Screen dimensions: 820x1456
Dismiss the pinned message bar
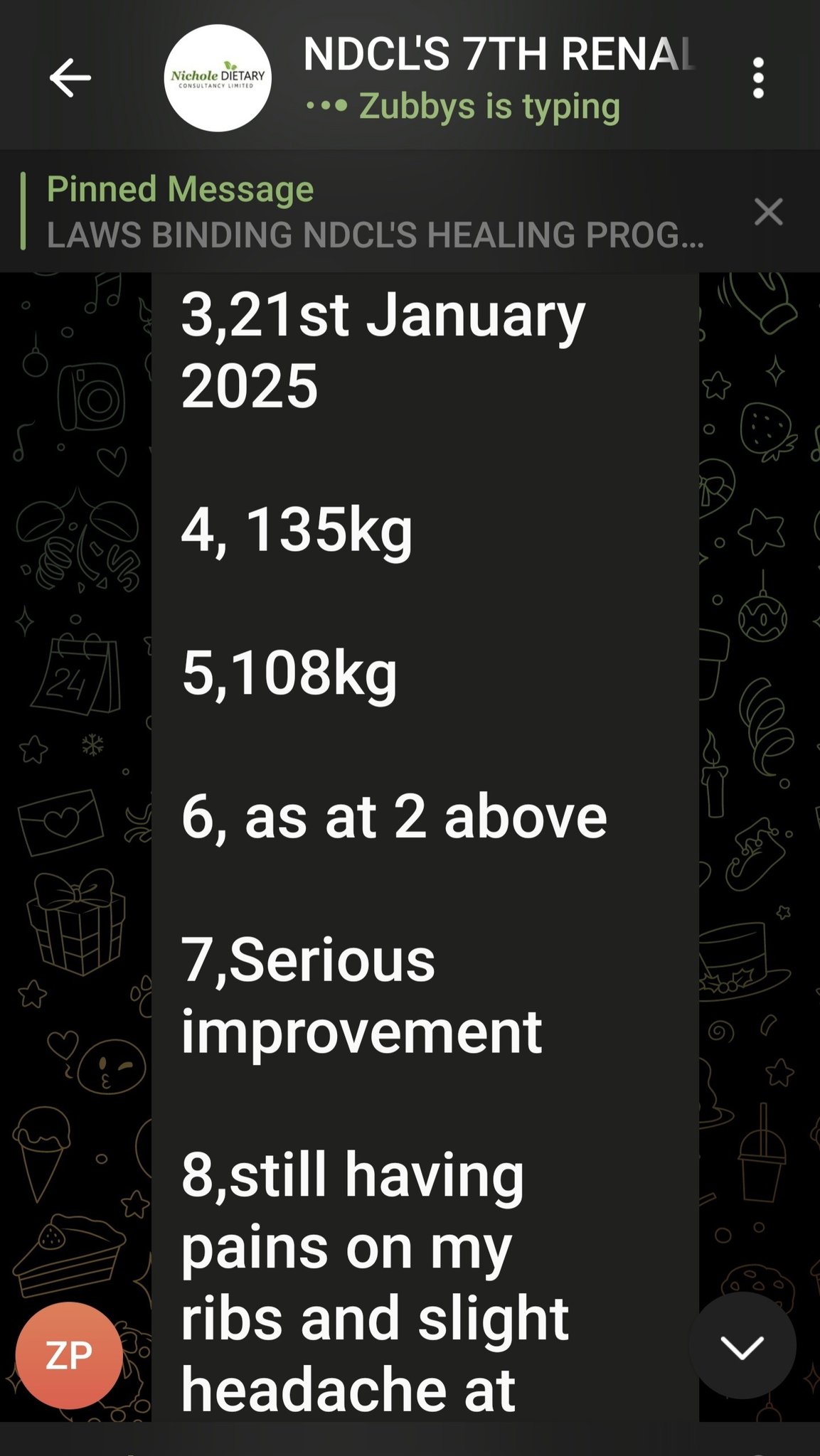(x=768, y=212)
